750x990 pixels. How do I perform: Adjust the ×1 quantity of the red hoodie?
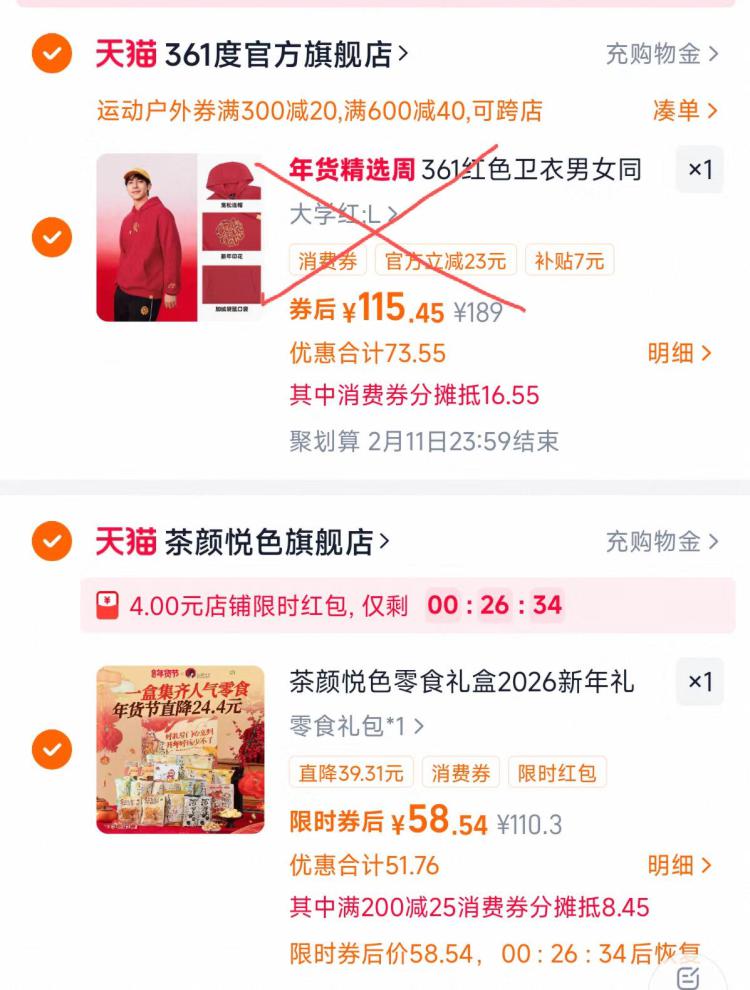point(700,170)
